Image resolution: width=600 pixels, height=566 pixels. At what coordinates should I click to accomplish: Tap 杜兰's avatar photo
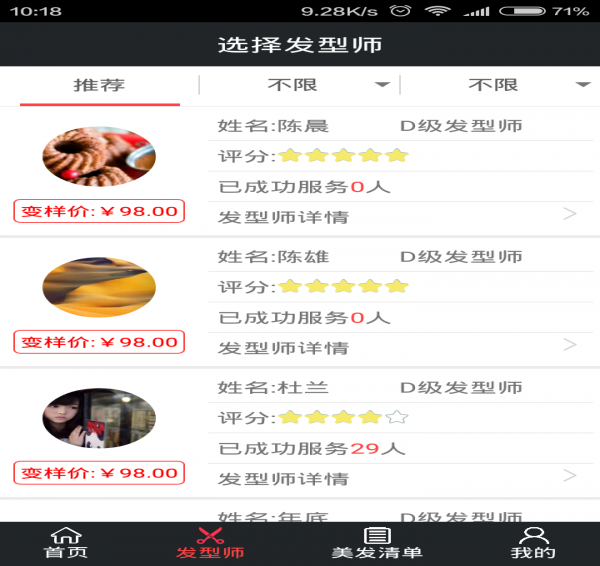coord(99,418)
